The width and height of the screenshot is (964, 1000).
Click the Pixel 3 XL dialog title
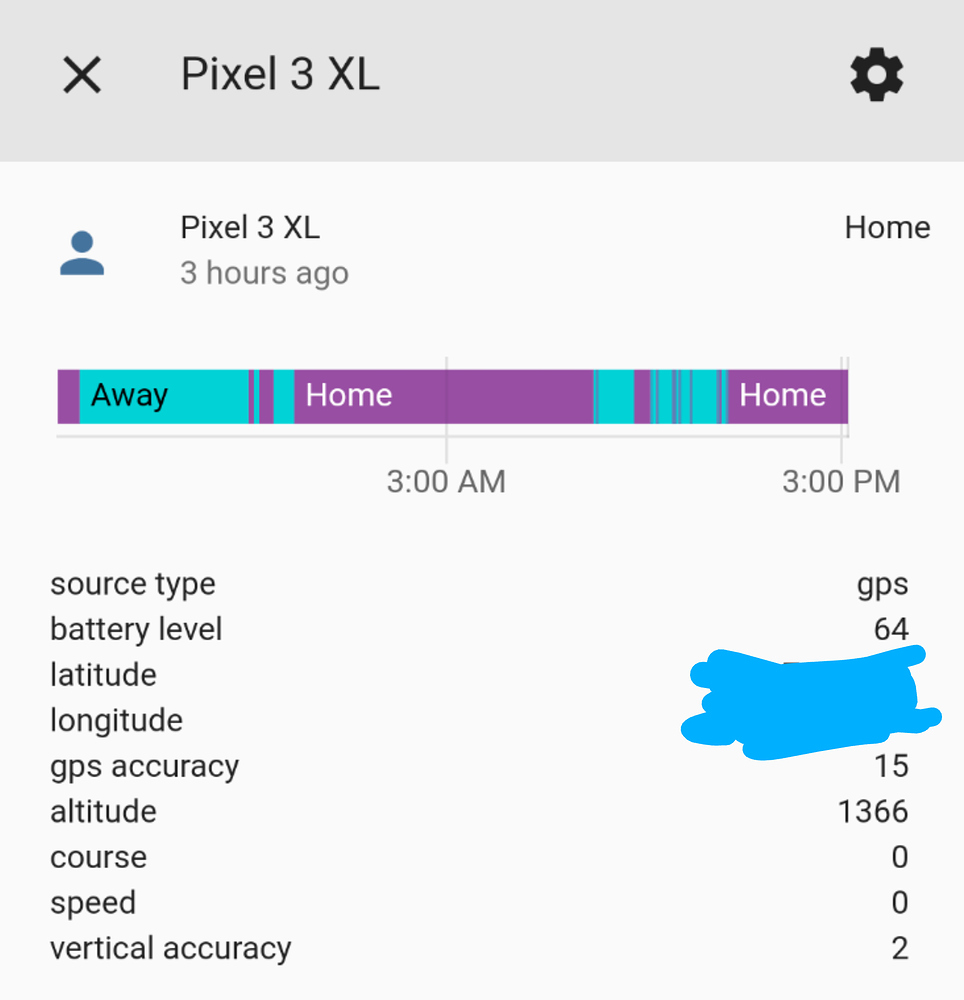coord(280,73)
